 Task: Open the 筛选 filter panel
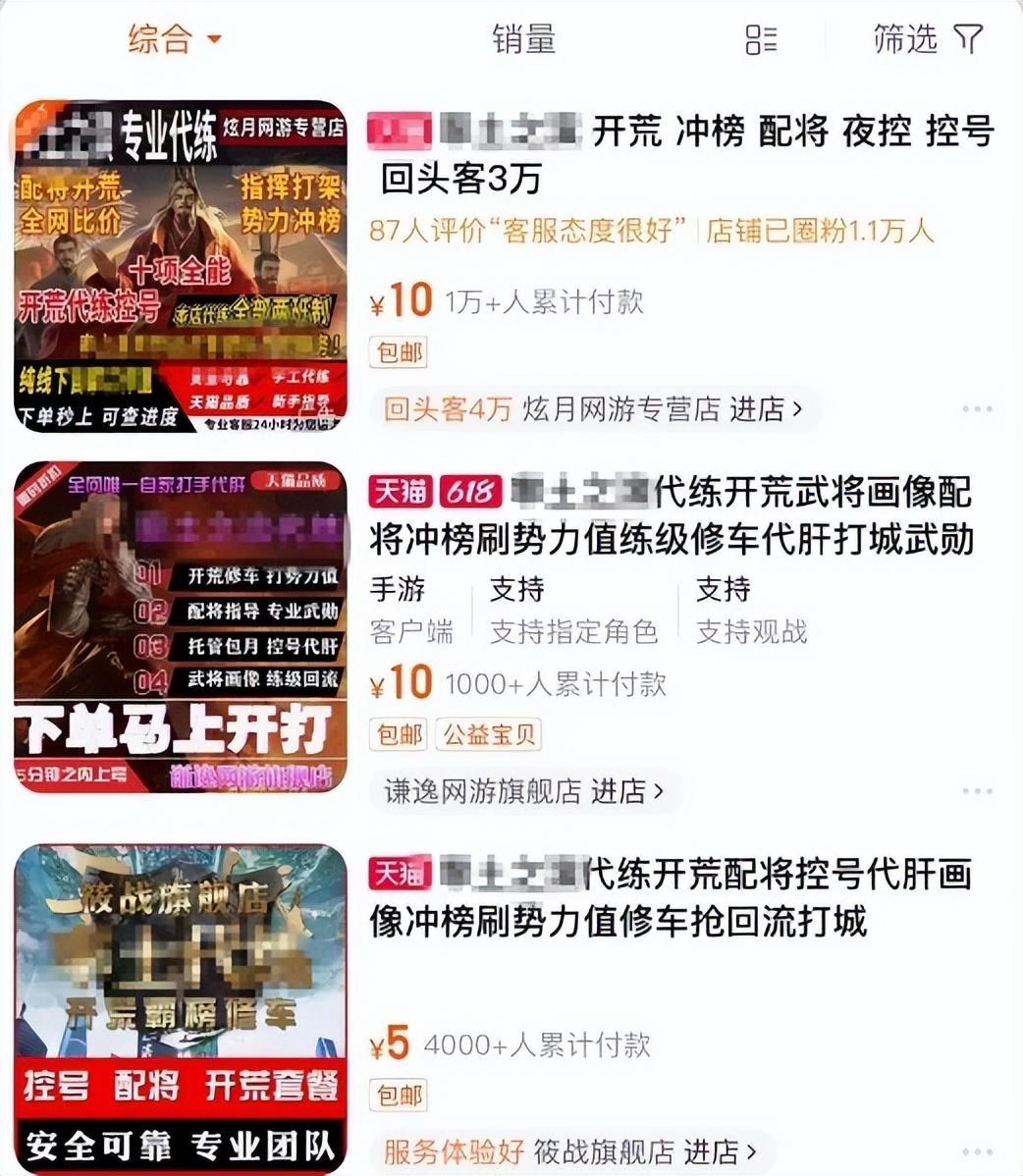point(927,40)
